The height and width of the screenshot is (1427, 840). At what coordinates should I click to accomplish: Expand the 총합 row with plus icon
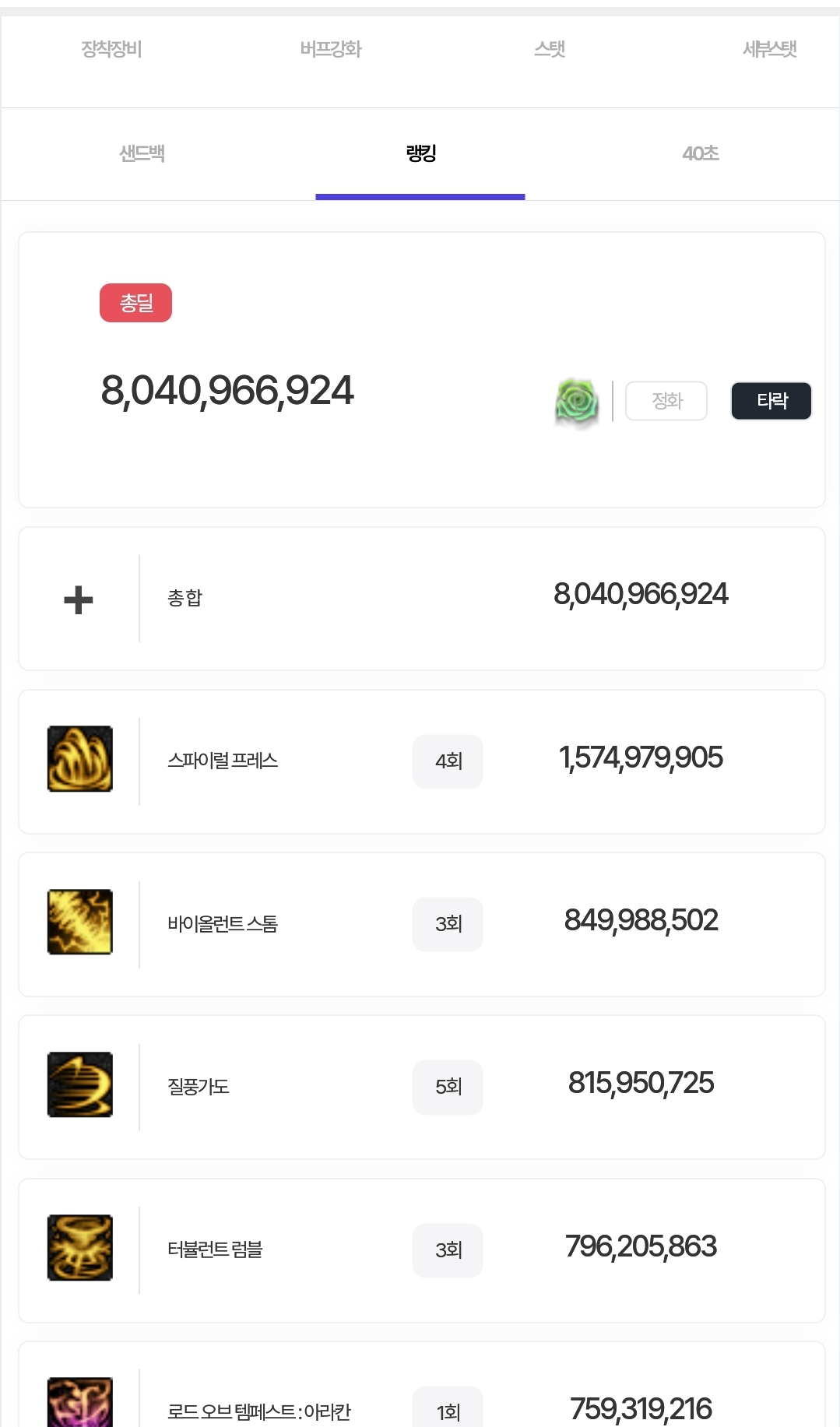422,599
